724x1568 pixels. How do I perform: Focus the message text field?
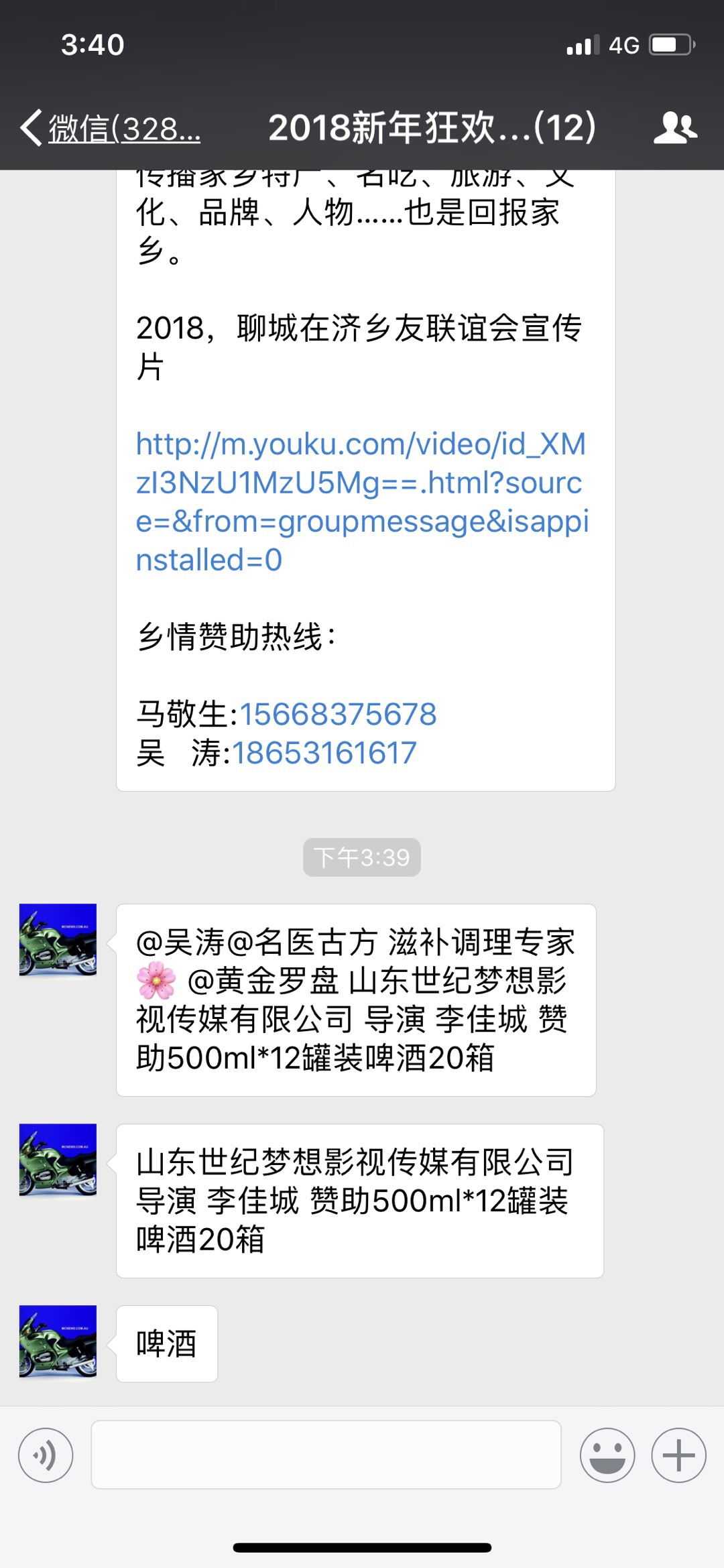pos(326,1455)
